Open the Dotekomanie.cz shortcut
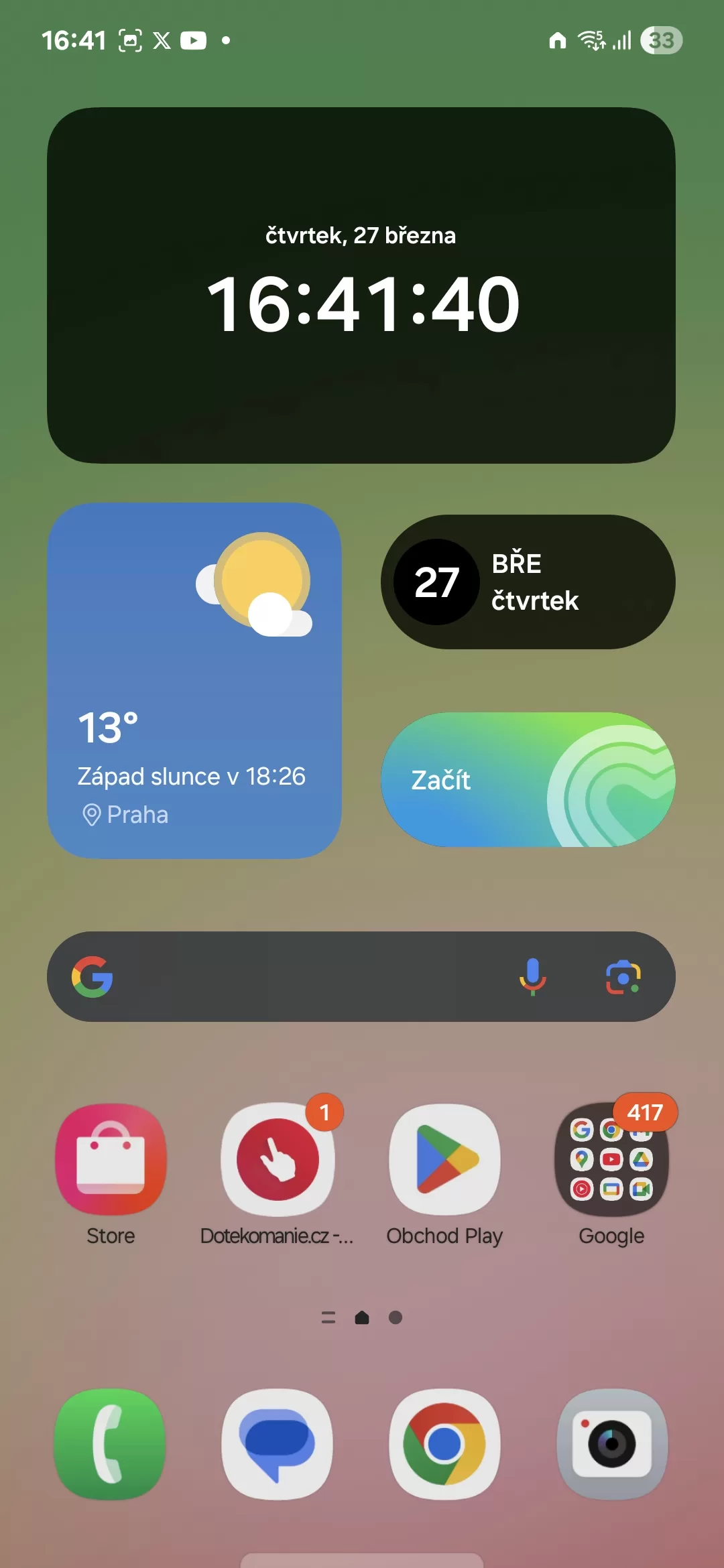This screenshot has height=1568, width=724. coord(278,1159)
